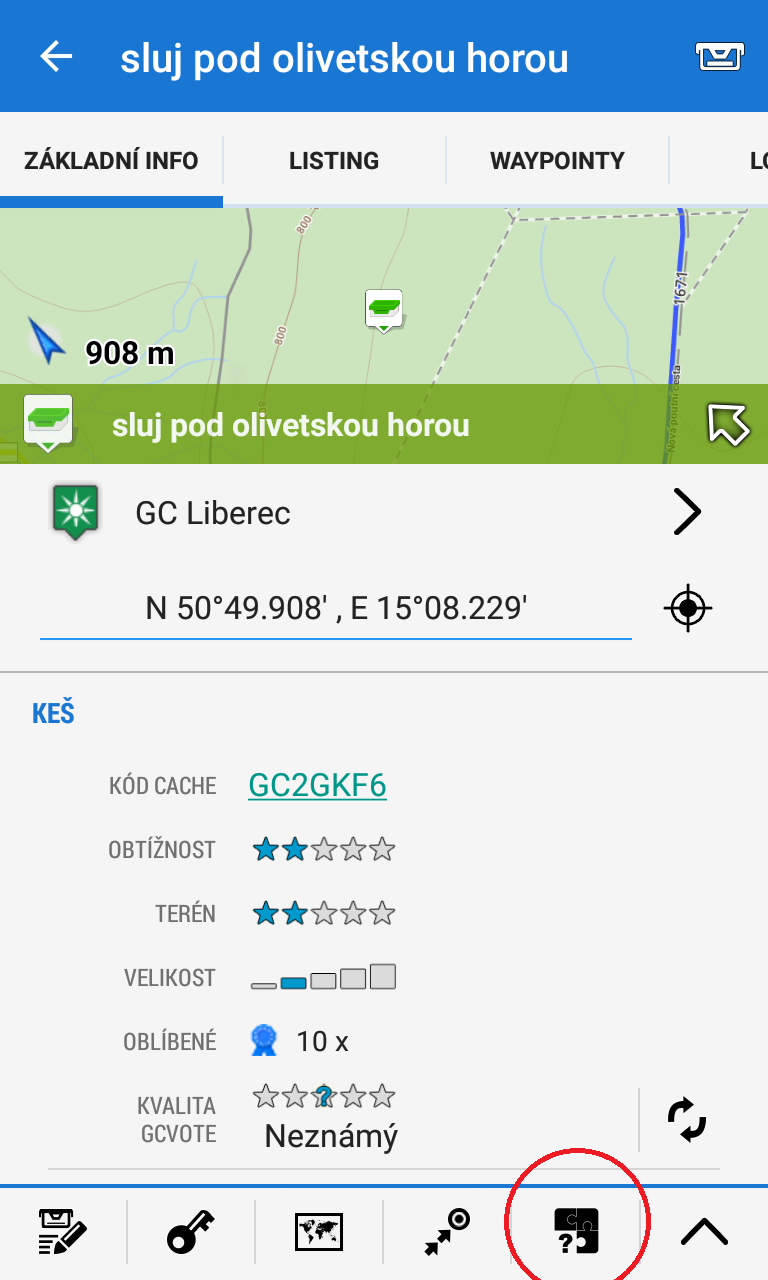Tap the crosshair location icon beside coordinates
Viewport: 768px width, 1280px height.
pos(688,607)
